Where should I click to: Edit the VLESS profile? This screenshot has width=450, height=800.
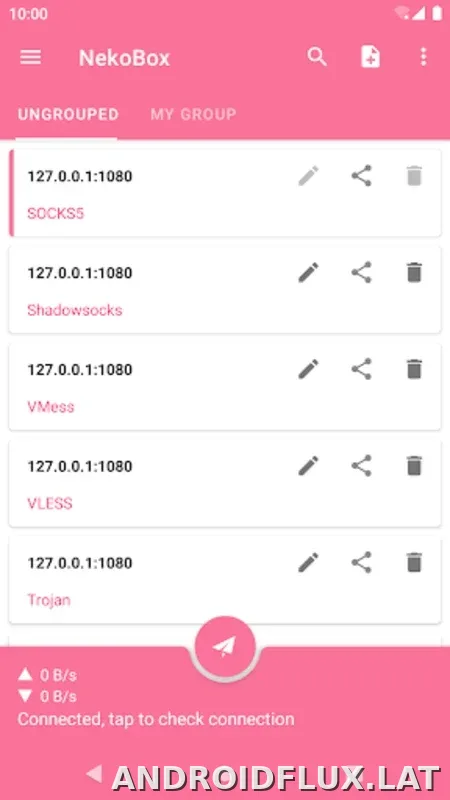click(309, 466)
